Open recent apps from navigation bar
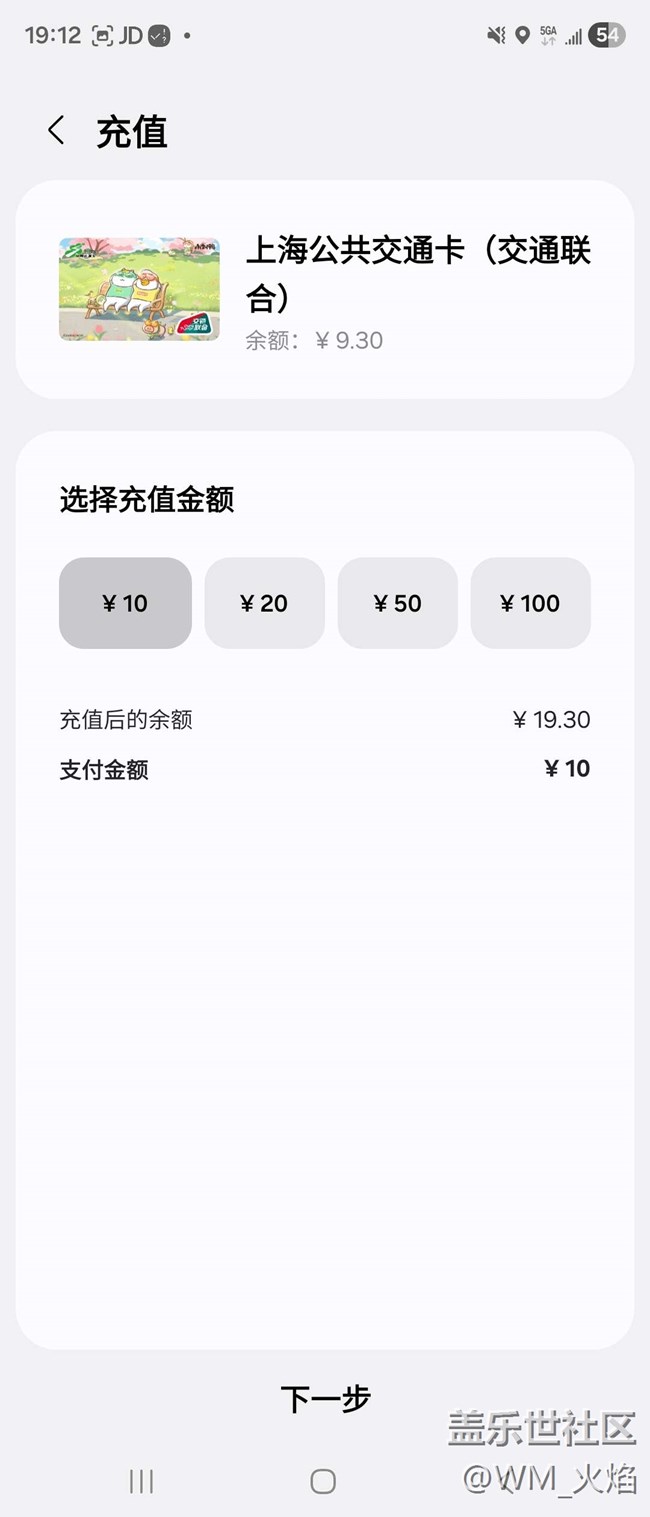The width and height of the screenshot is (650, 1517). point(141,1481)
